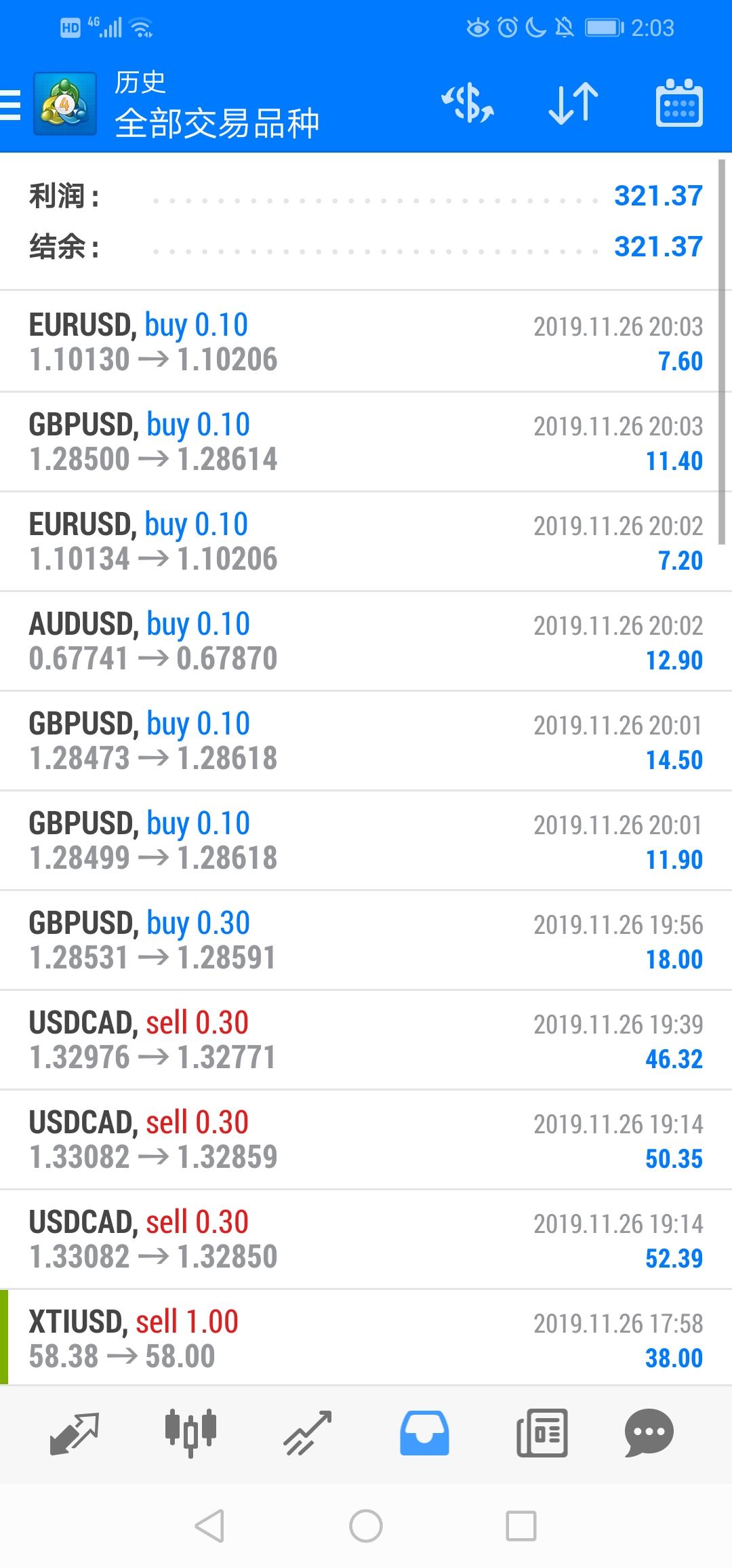Open the EURUSD trade with profit 7.60
This screenshot has width=732, height=1568.
pyautogui.click(x=366, y=342)
